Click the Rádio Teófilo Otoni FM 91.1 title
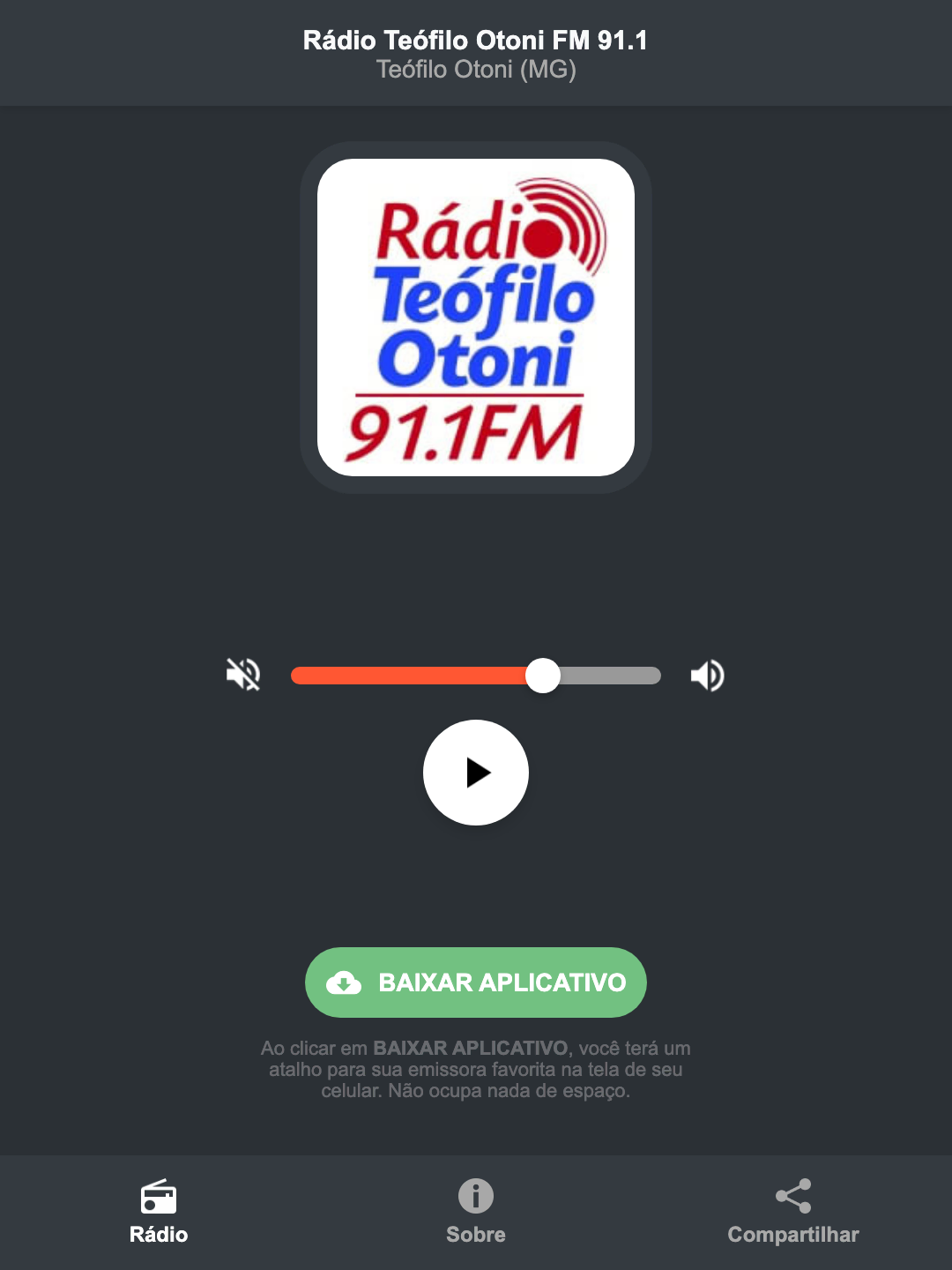Screen dimensions: 952x1270 [475, 39]
